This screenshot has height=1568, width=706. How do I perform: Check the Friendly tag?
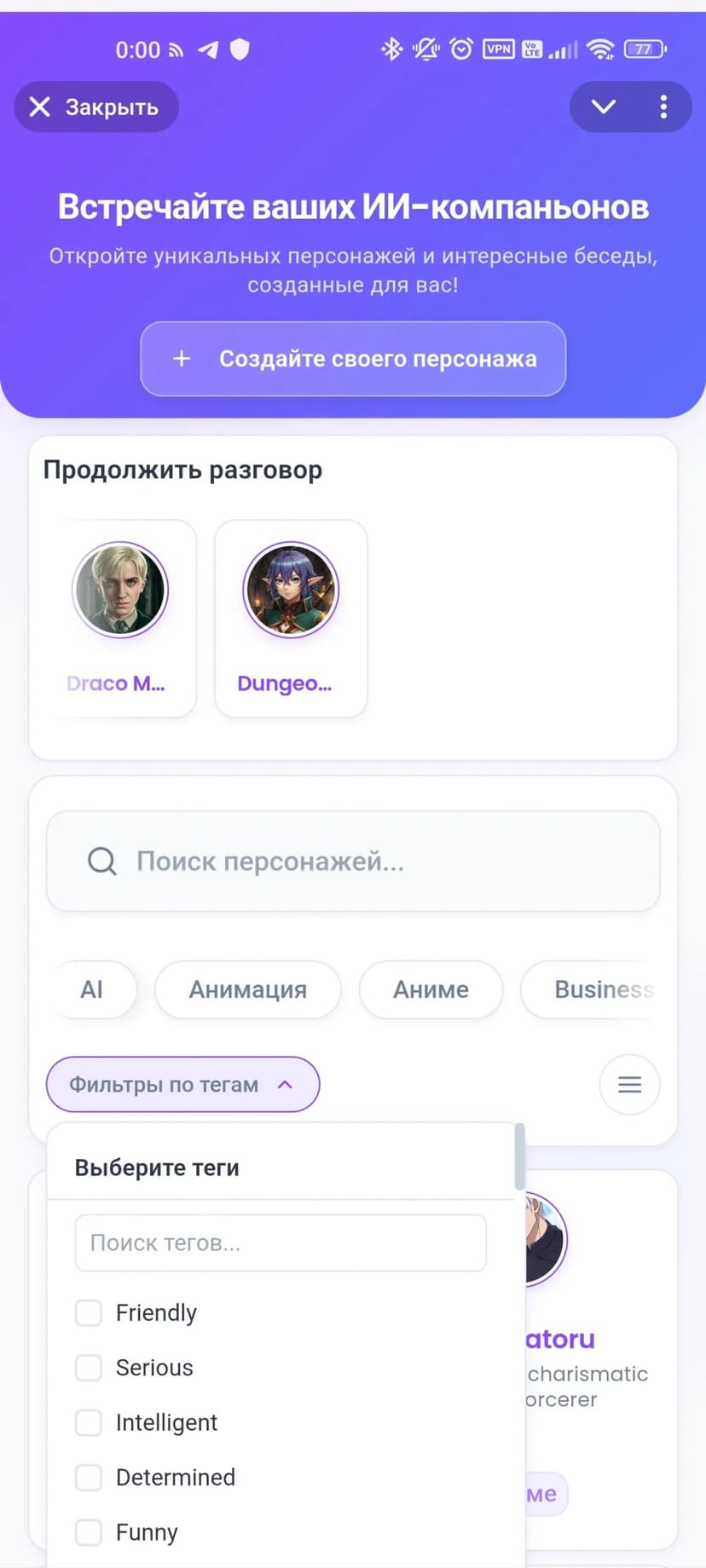click(x=89, y=1313)
